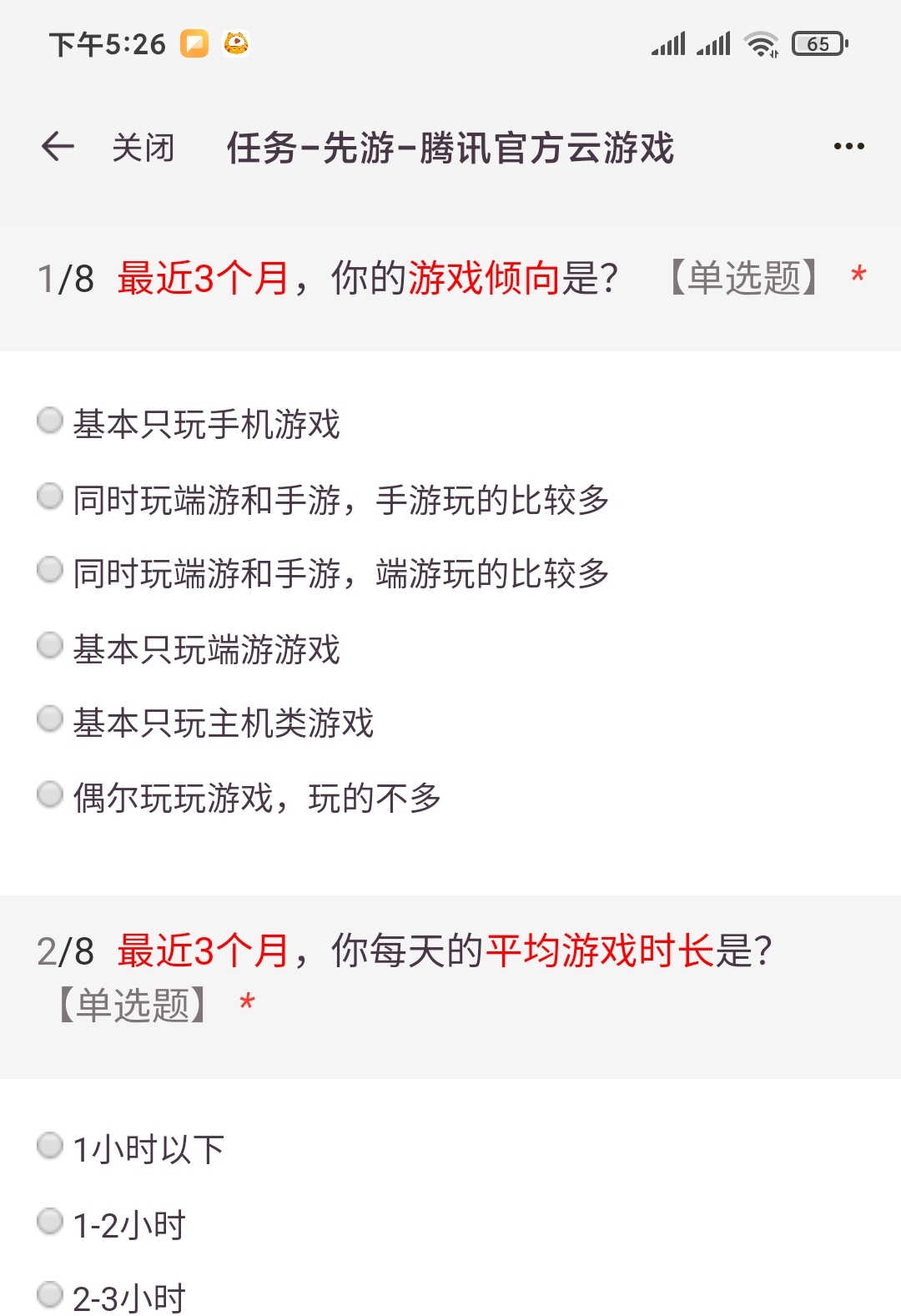Tap 关闭 to close the page
Viewport: 901px width, 1316px height.
point(143,148)
